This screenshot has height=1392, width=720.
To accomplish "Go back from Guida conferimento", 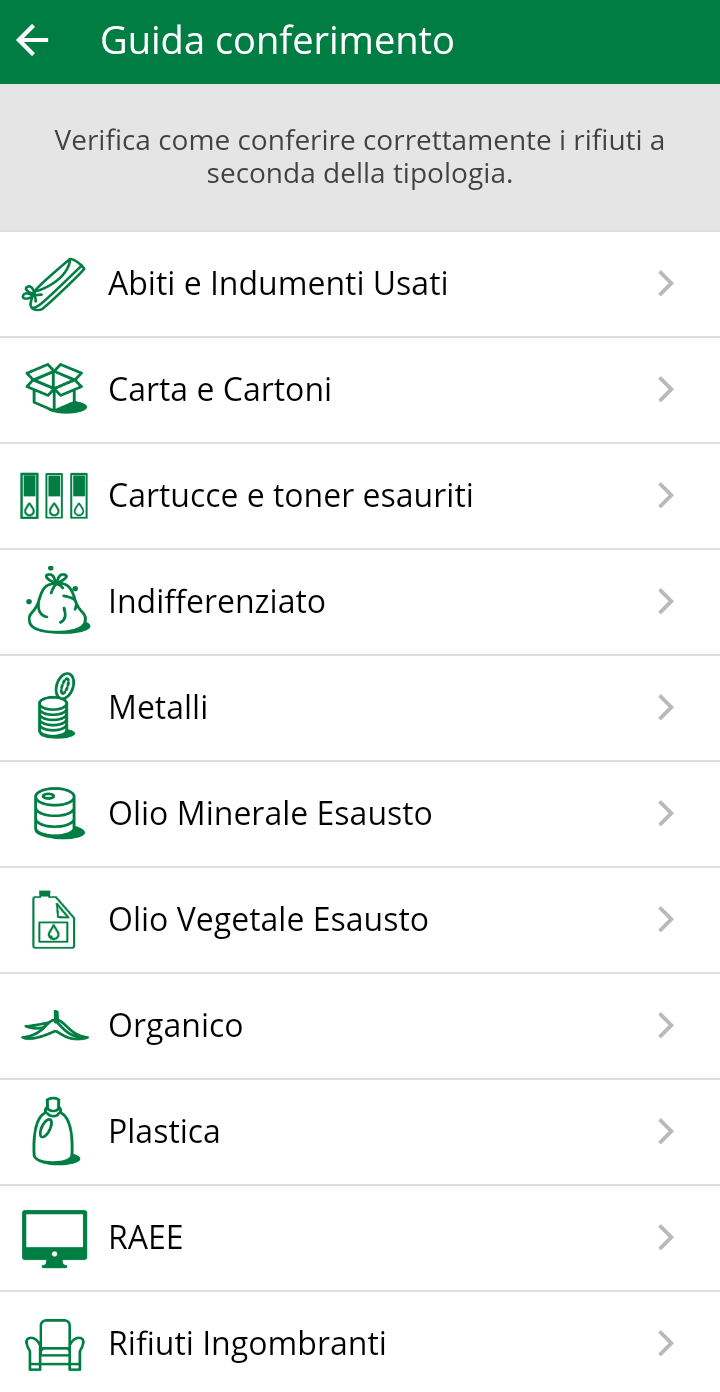I will pyautogui.click(x=33, y=41).
